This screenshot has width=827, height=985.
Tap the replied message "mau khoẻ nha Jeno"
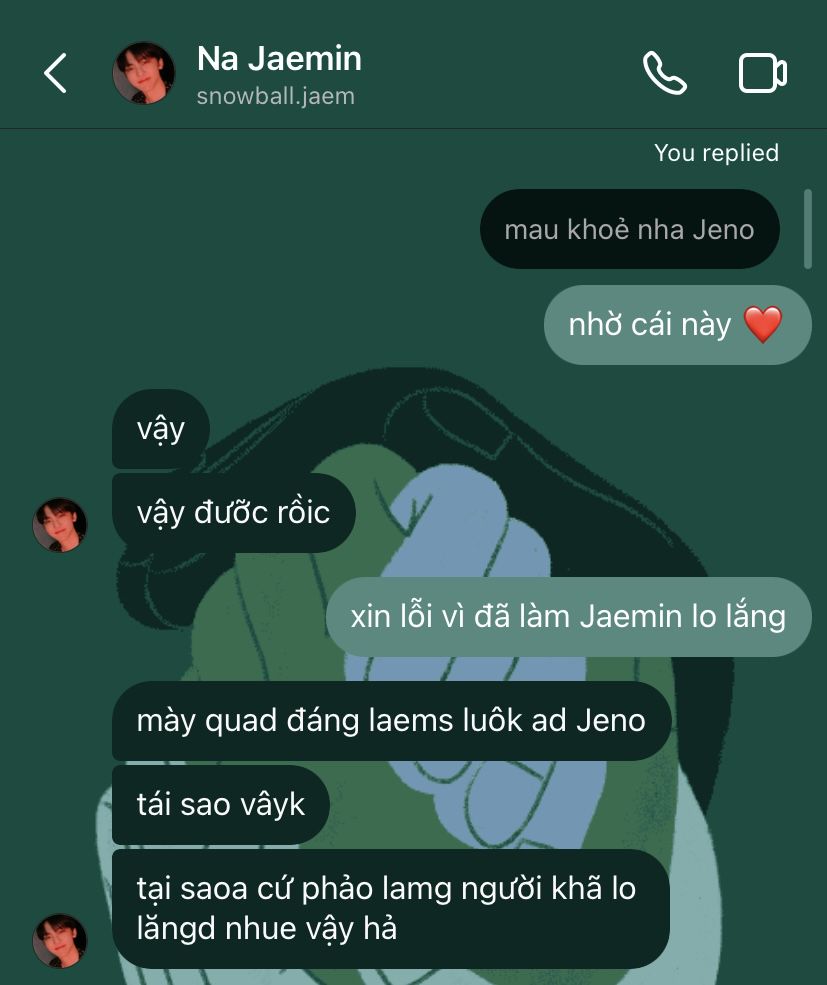click(629, 229)
